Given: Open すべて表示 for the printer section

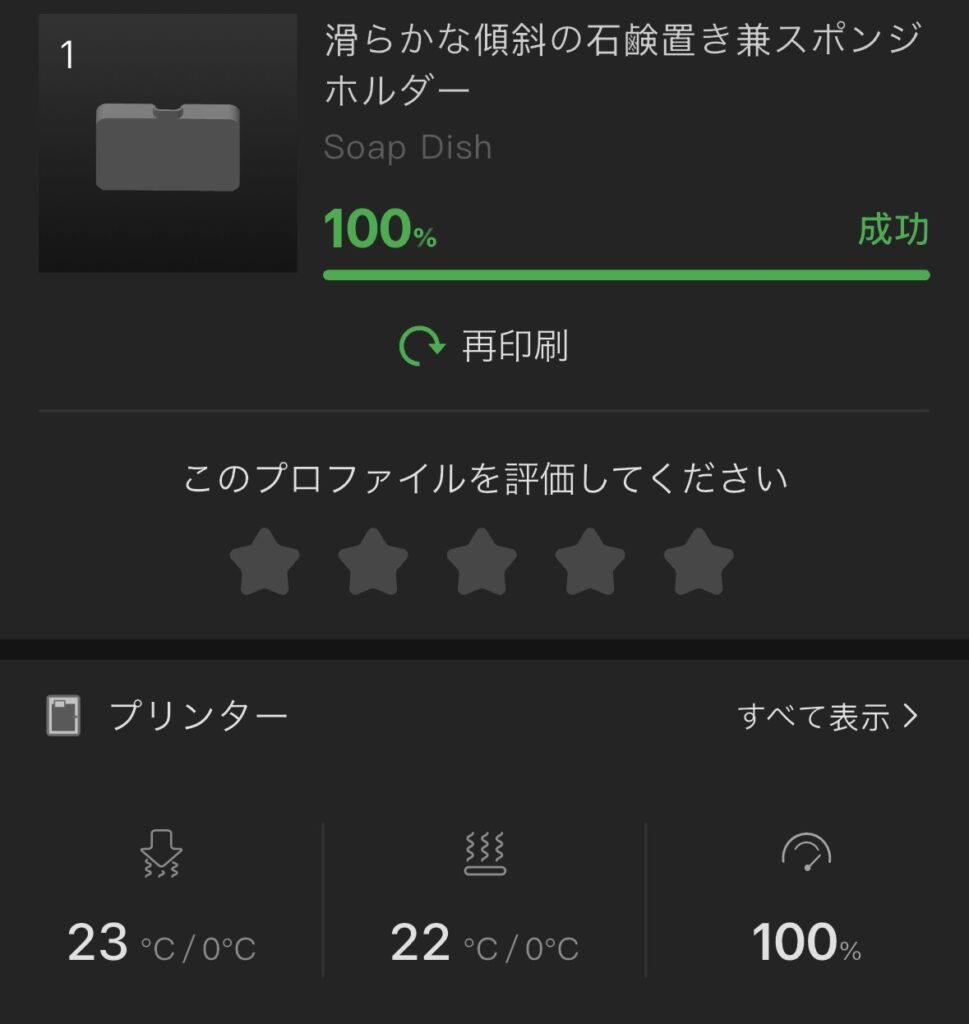Looking at the screenshot, I should point(827,716).
